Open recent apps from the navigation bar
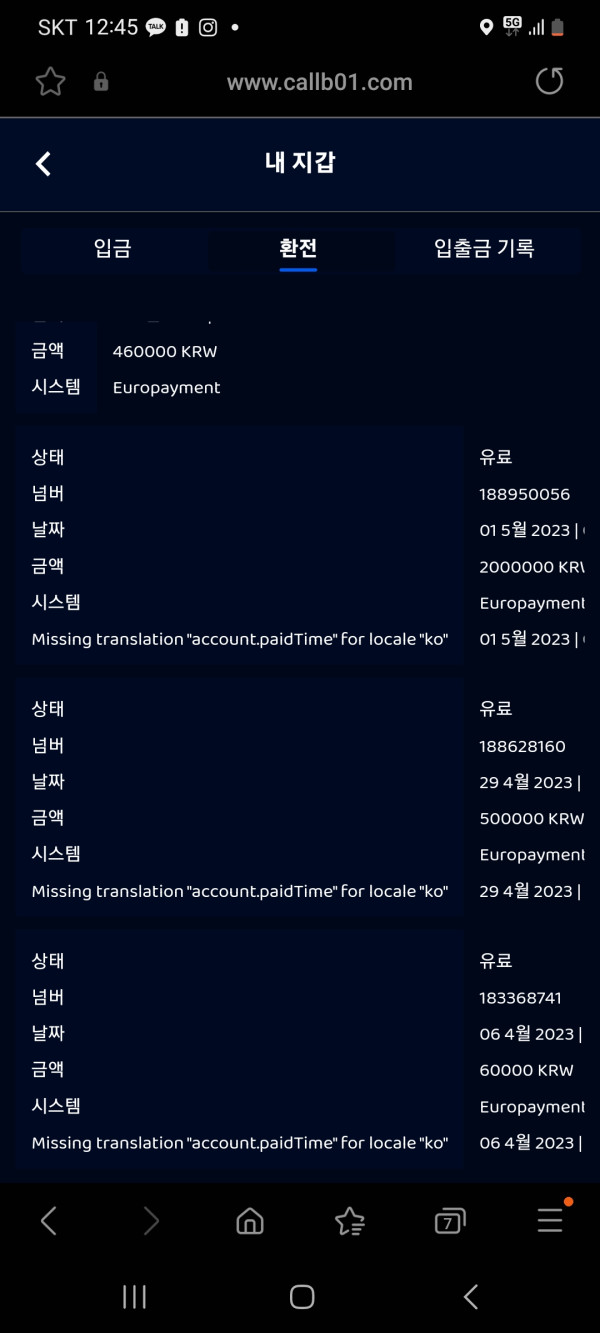 (x=134, y=1297)
